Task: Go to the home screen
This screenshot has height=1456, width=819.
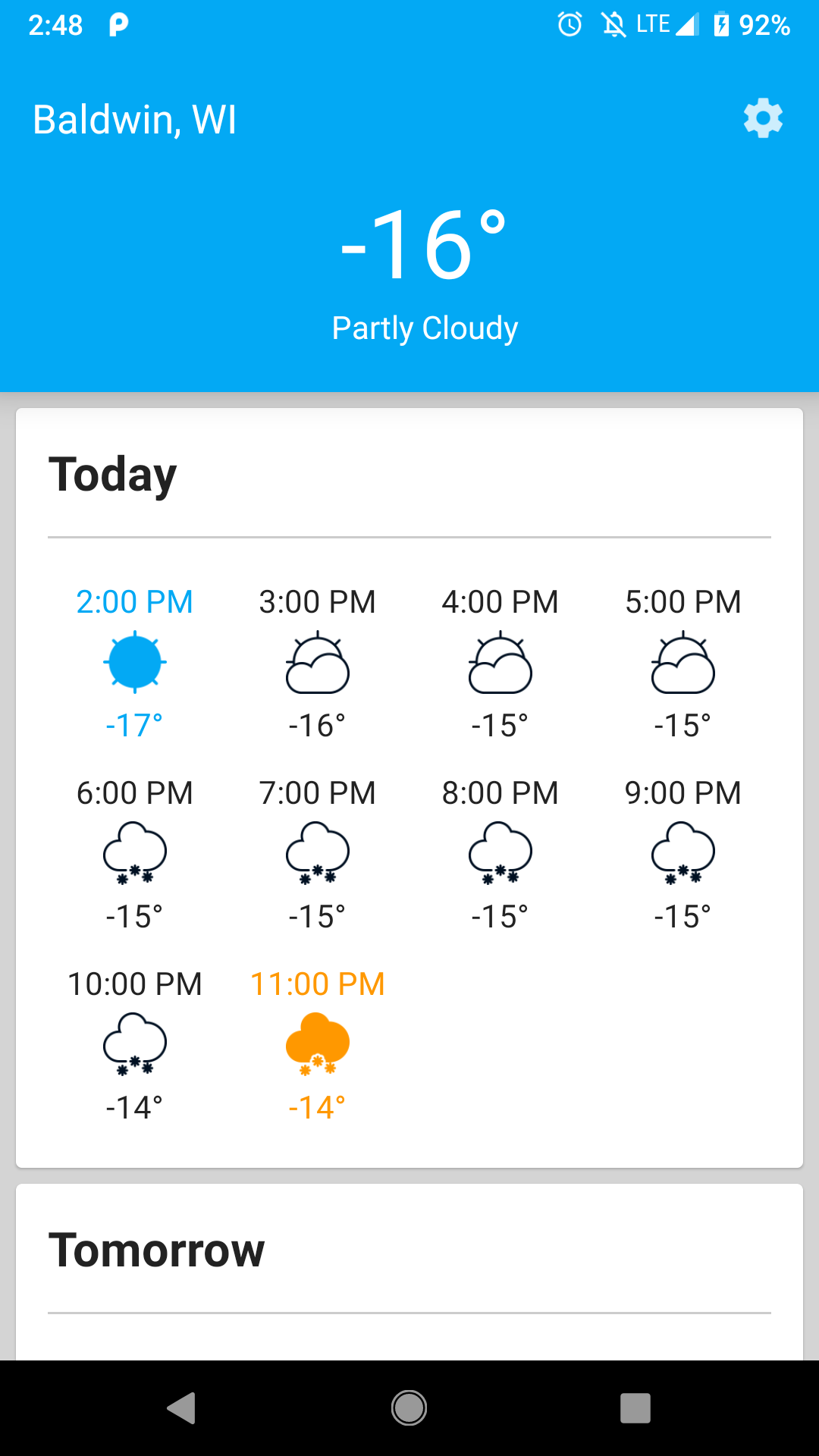Action: click(409, 1408)
